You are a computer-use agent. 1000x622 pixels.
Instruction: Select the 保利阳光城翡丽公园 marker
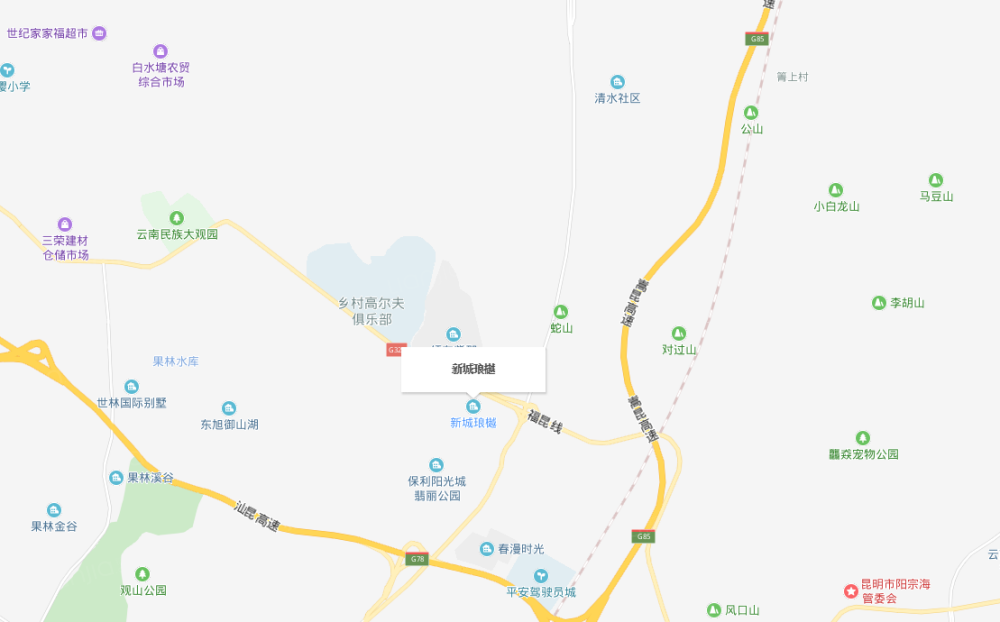click(436, 465)
